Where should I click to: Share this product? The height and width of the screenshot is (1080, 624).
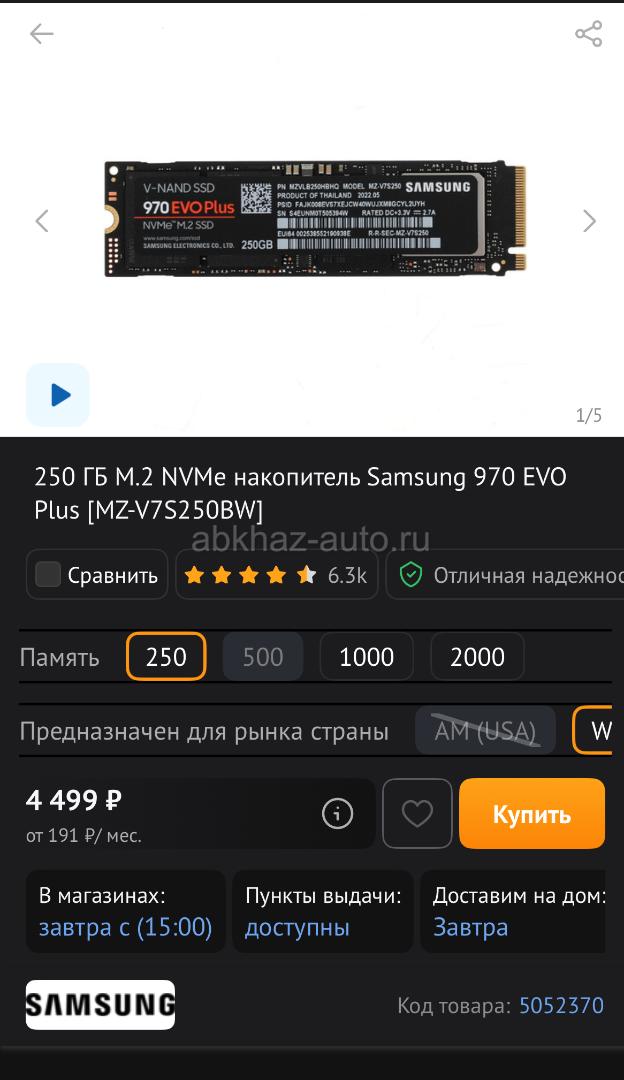click(x=588, y=34)
